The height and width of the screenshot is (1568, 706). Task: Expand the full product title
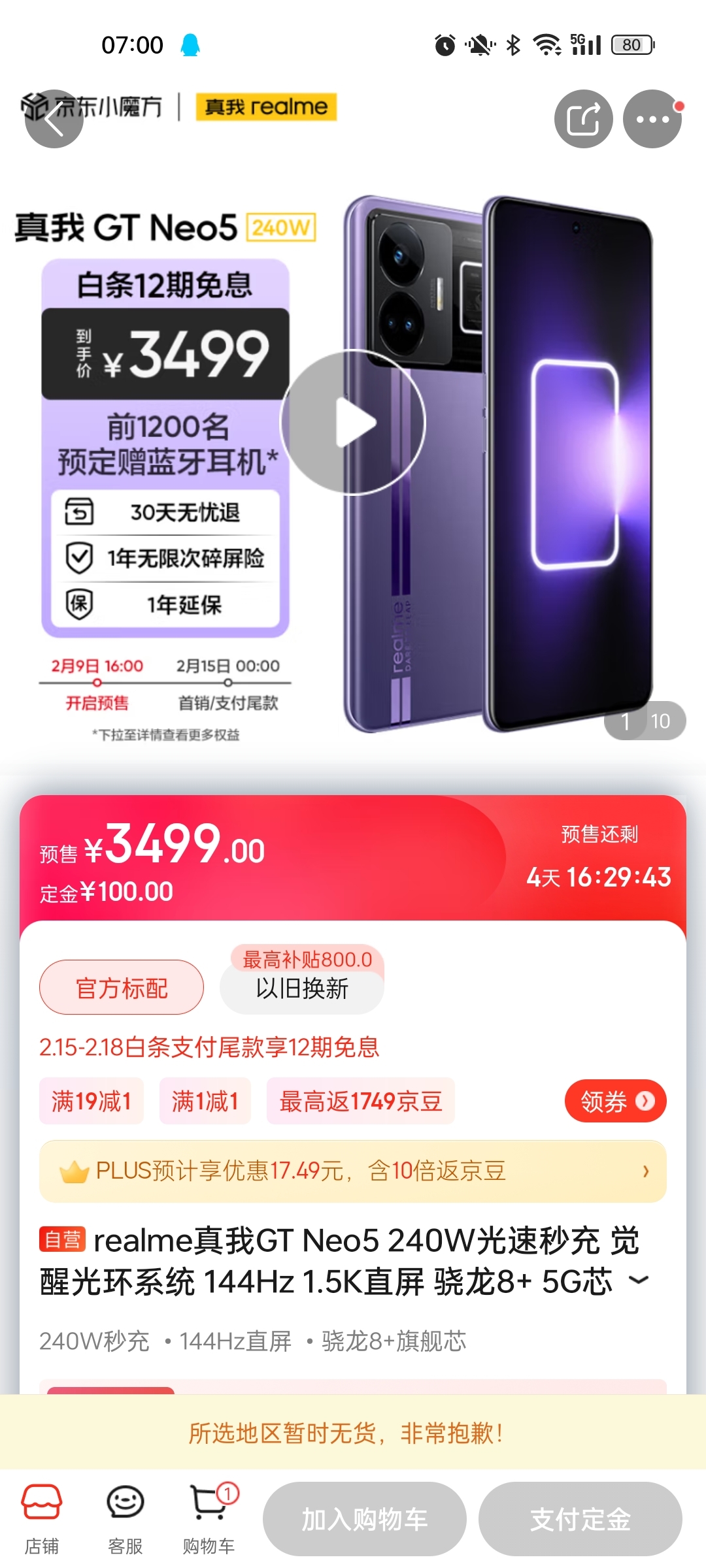tap(638, 1281)
